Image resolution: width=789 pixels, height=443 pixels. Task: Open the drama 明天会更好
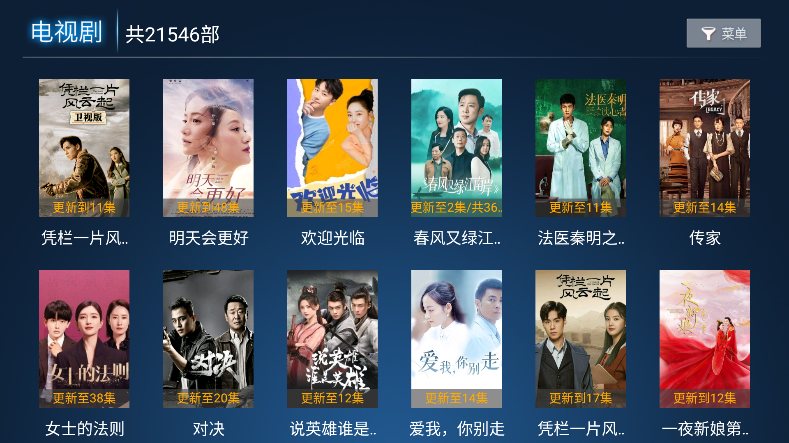(x=208, y=148)
